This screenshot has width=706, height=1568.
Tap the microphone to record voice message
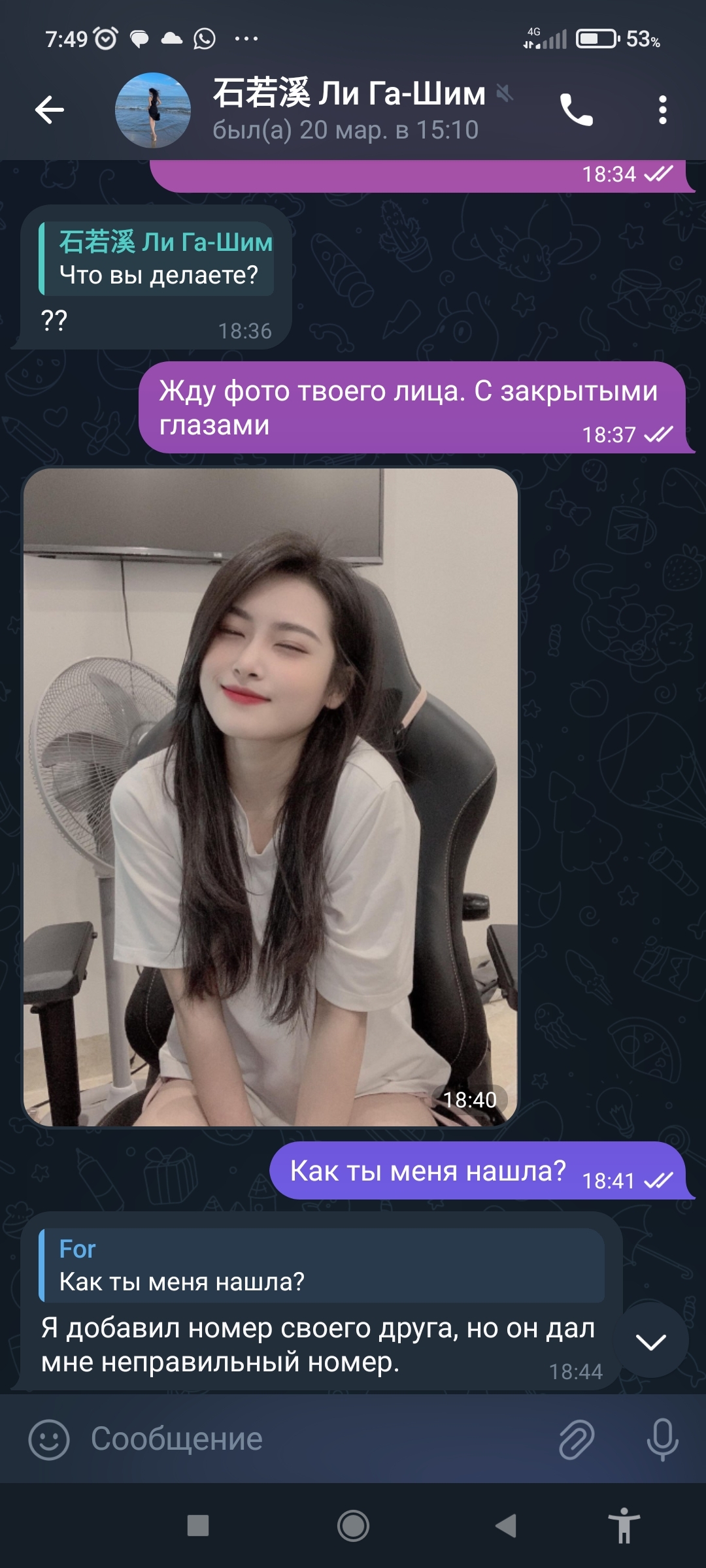pyautogui.click(x=662, y=1440)
